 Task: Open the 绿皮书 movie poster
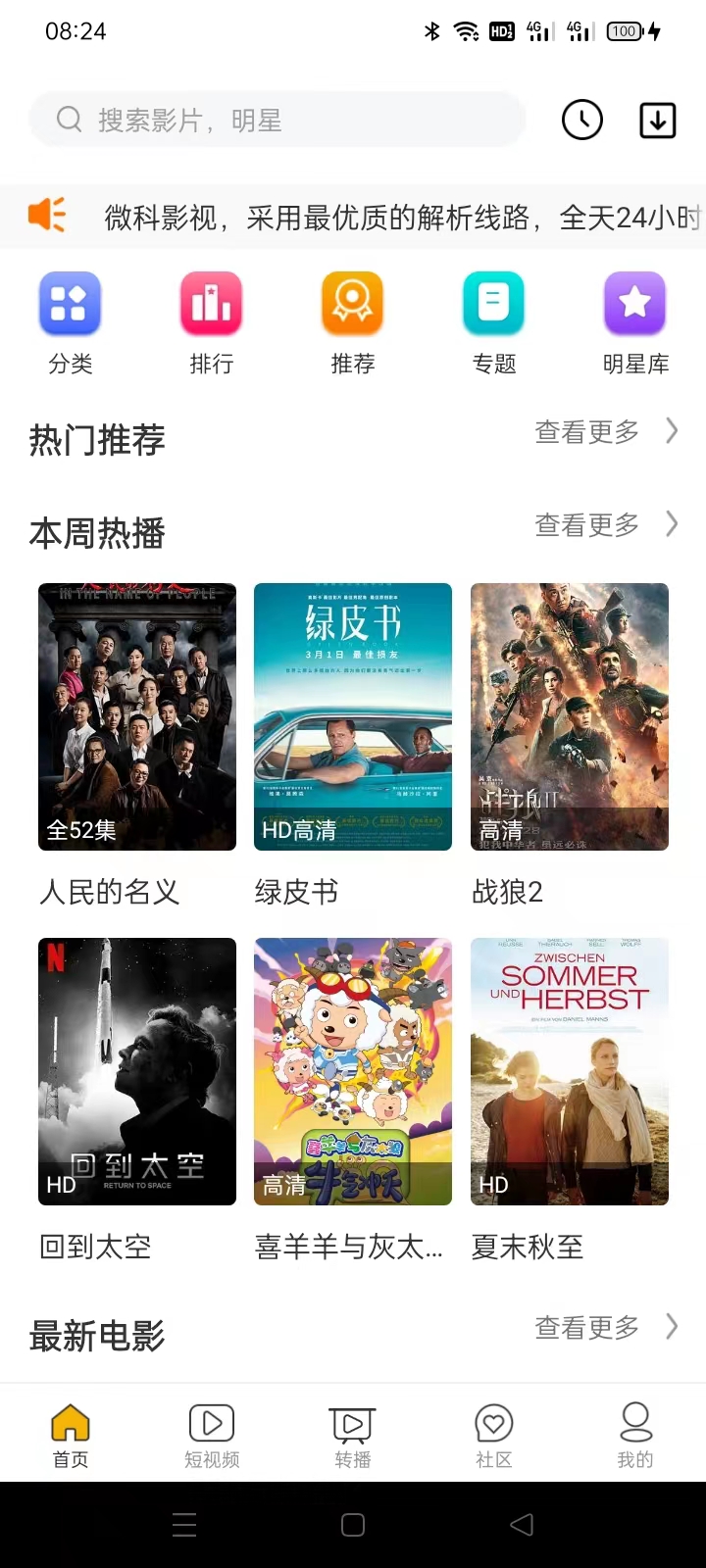click(352, 715)
